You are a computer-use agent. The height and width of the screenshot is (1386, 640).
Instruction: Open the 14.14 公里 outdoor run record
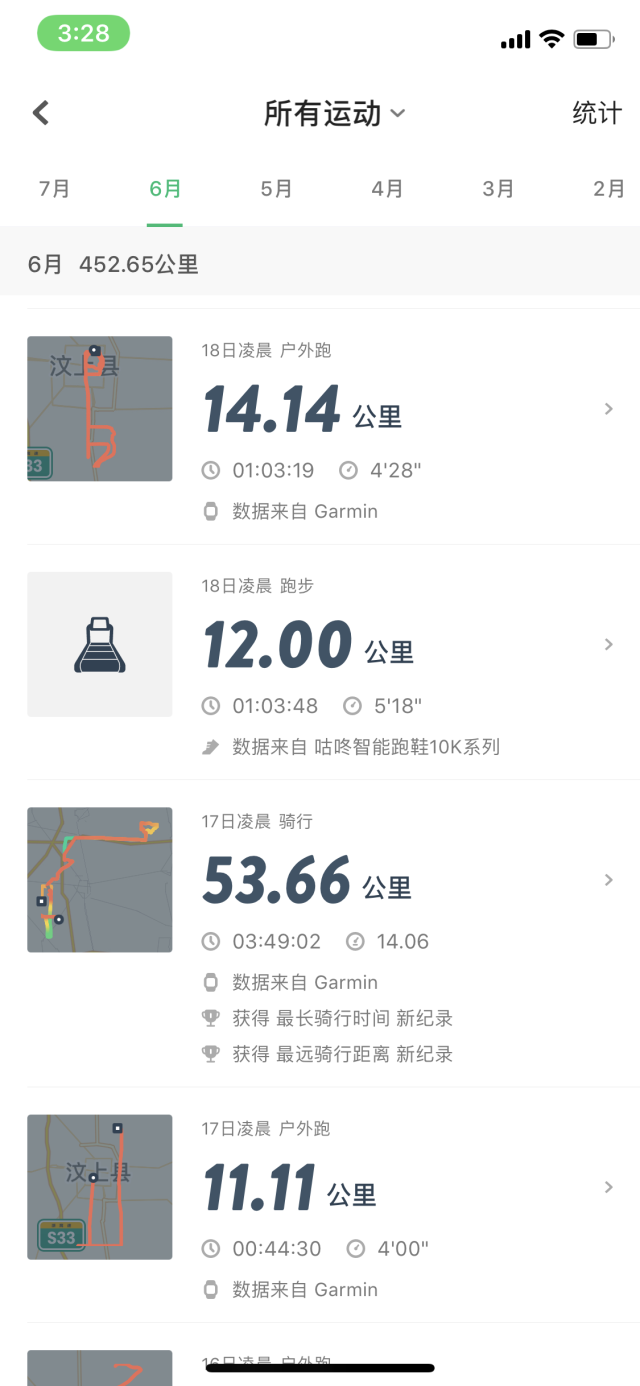[x=320, y=427]
